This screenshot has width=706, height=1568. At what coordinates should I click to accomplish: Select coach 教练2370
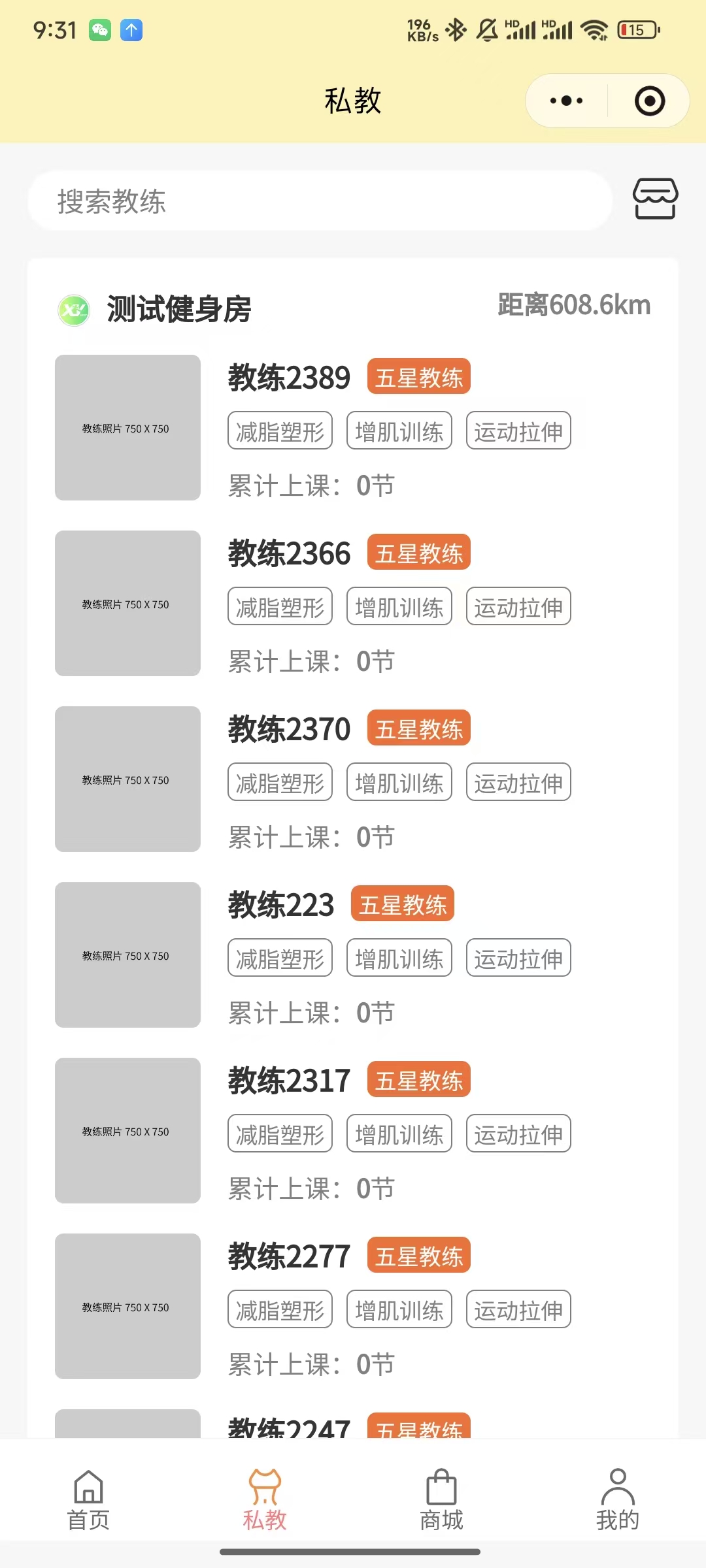tap(289, 729)
